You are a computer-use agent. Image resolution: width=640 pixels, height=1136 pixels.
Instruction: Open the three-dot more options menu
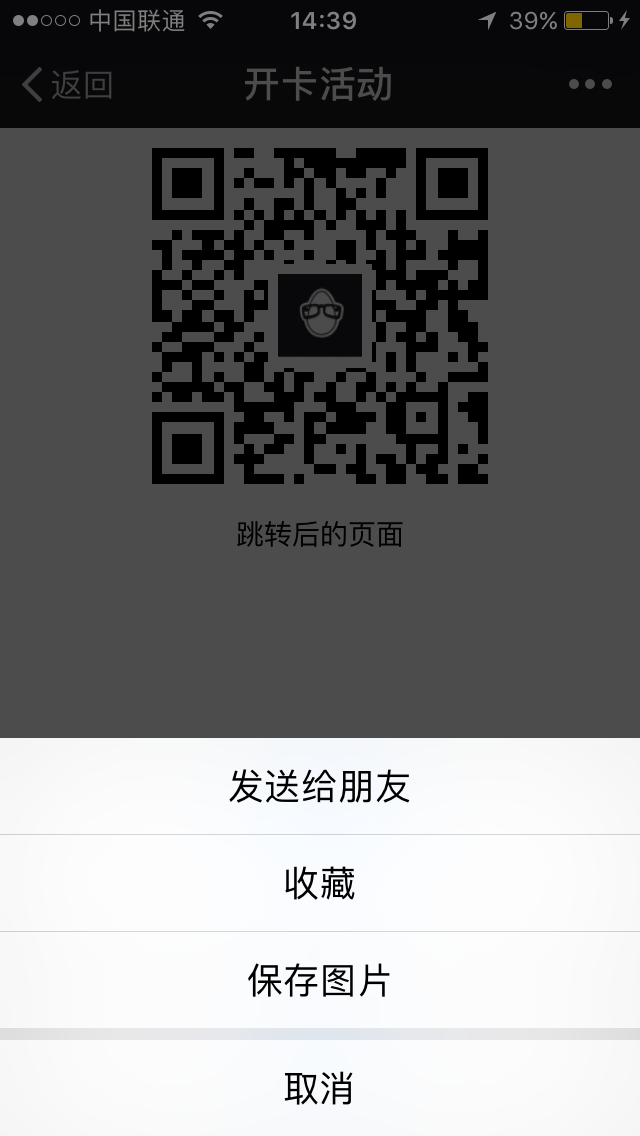590,85
